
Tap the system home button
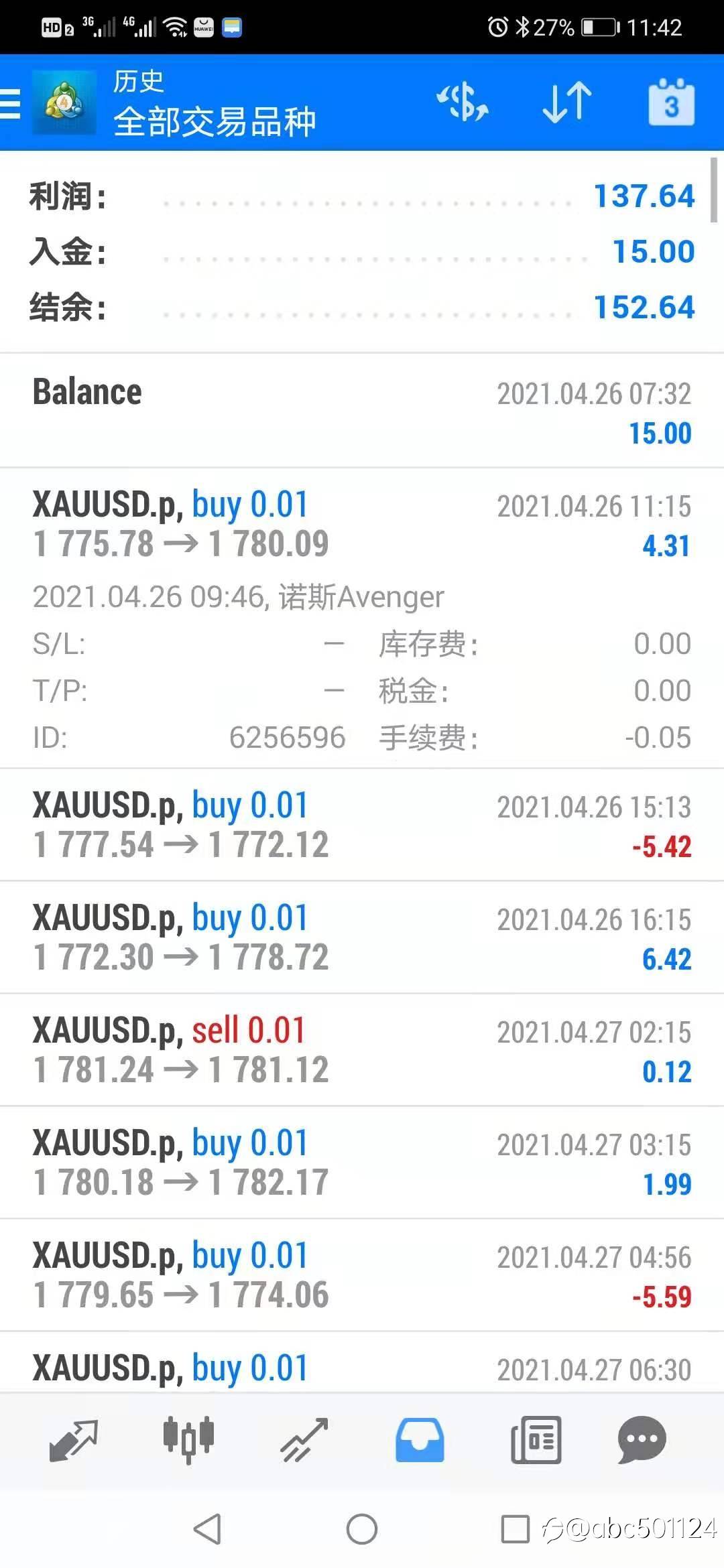click(362, 1529)
